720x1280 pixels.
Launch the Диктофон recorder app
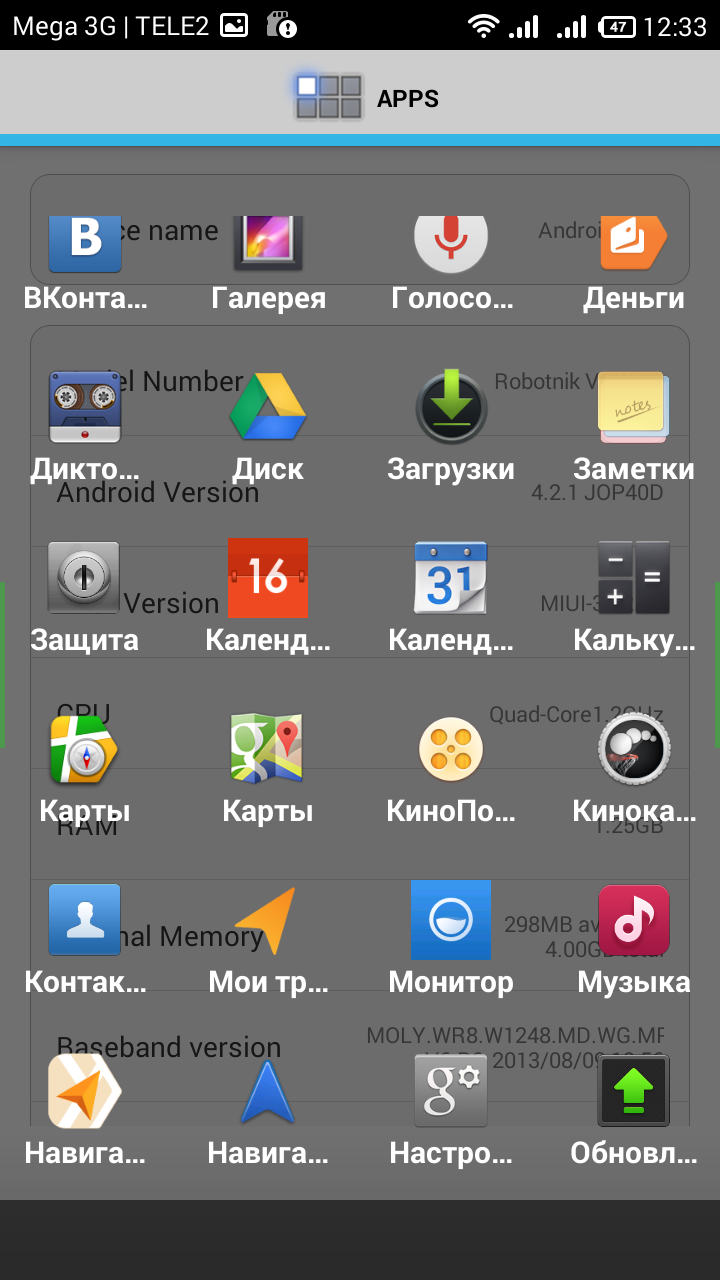click(85, 407)
